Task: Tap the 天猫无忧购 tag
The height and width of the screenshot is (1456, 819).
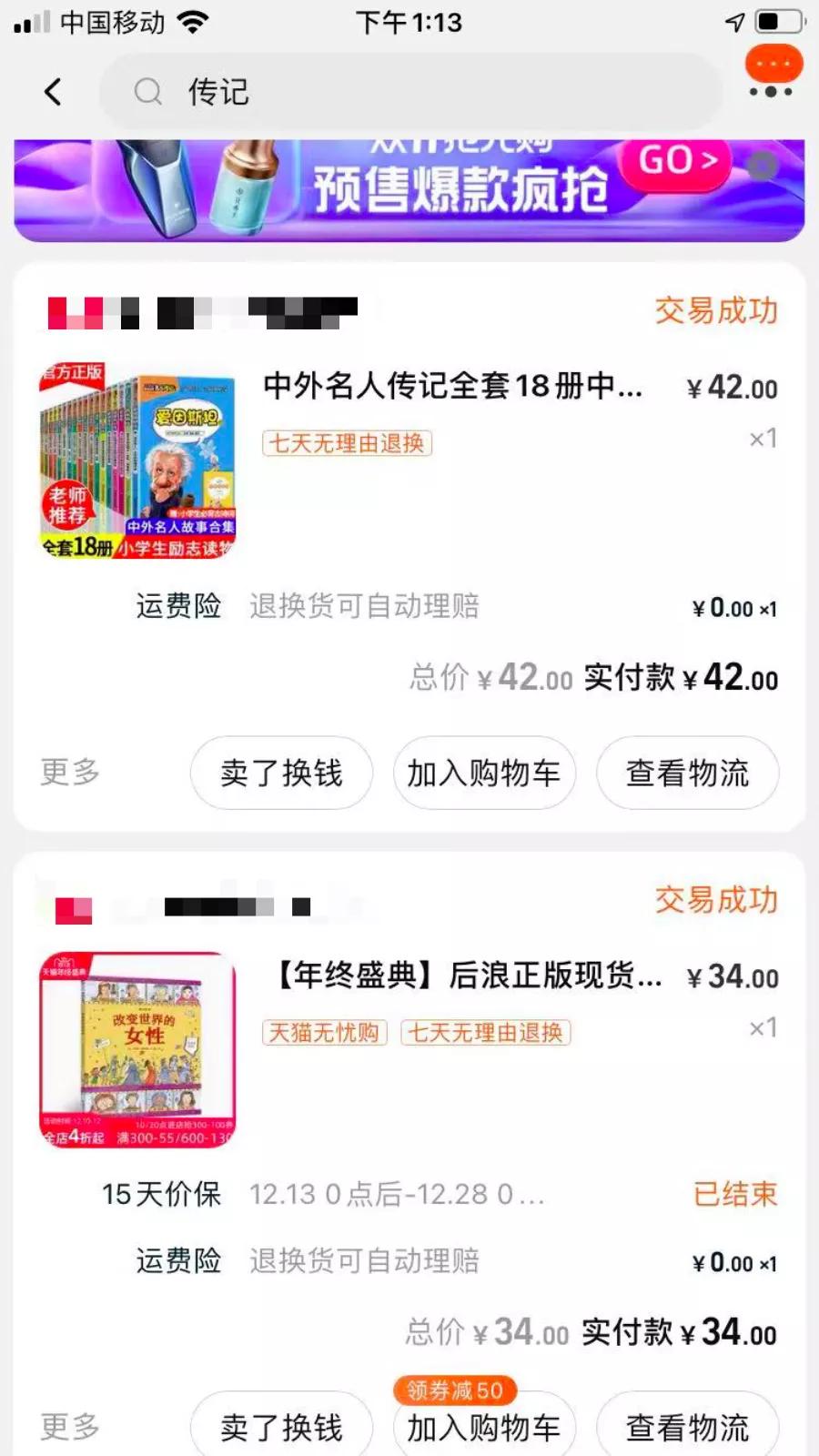Action: pos(323,1033)
